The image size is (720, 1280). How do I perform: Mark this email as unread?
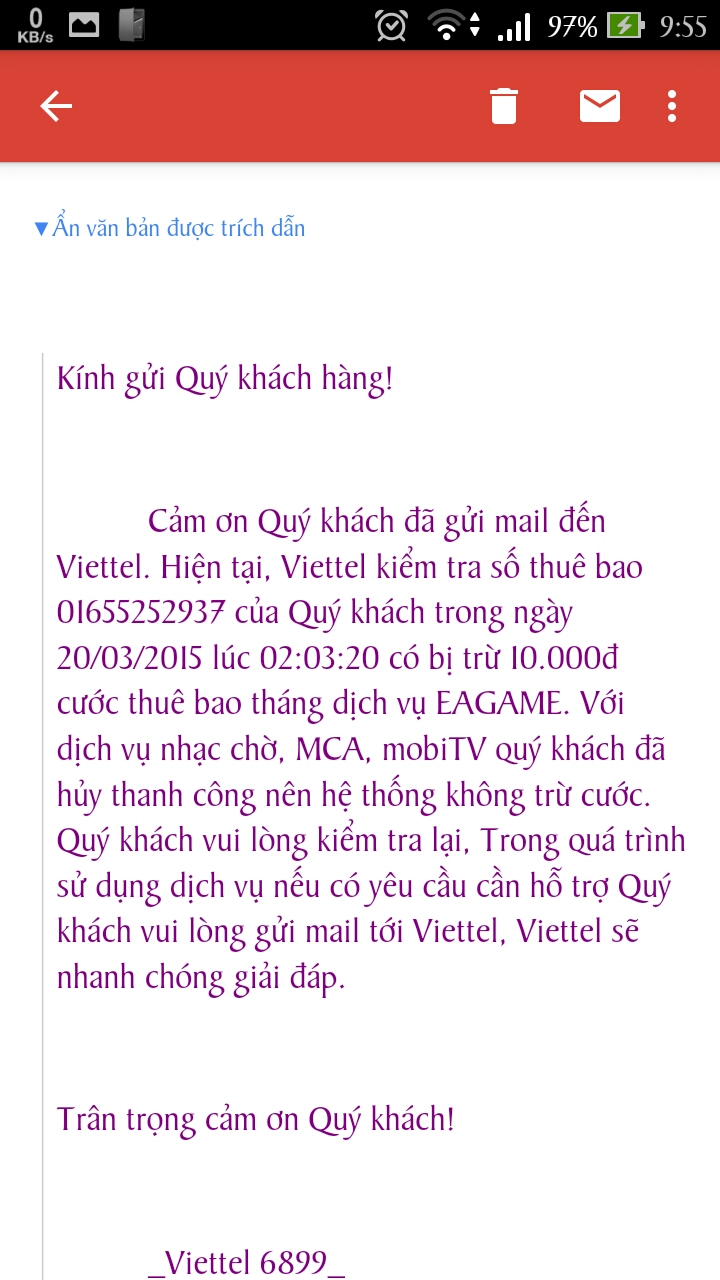point(600,106)
